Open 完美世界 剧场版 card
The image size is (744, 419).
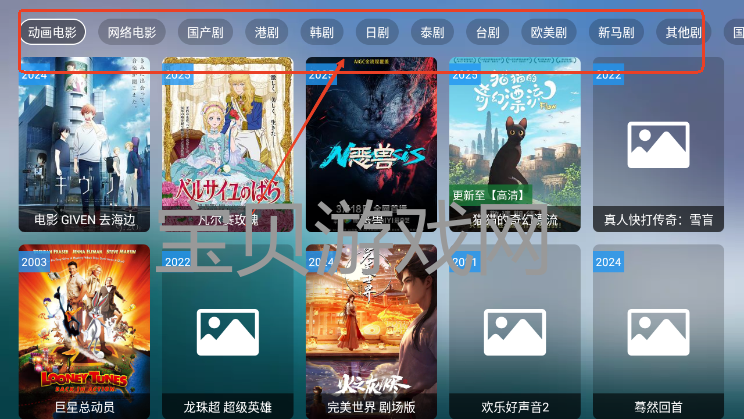click(371, 330)
